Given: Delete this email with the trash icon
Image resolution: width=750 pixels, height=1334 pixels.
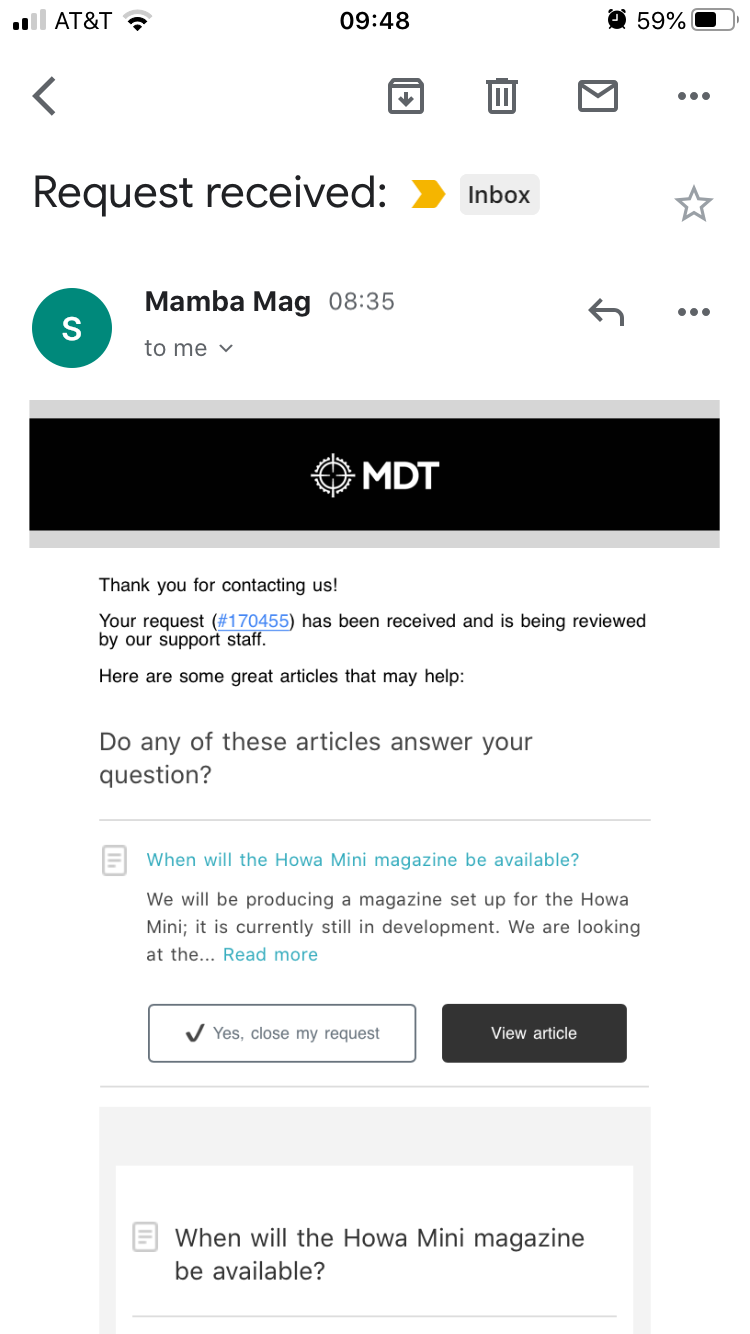Looking at the screenshot, I should pyautogui.click(x=501, y=96).
